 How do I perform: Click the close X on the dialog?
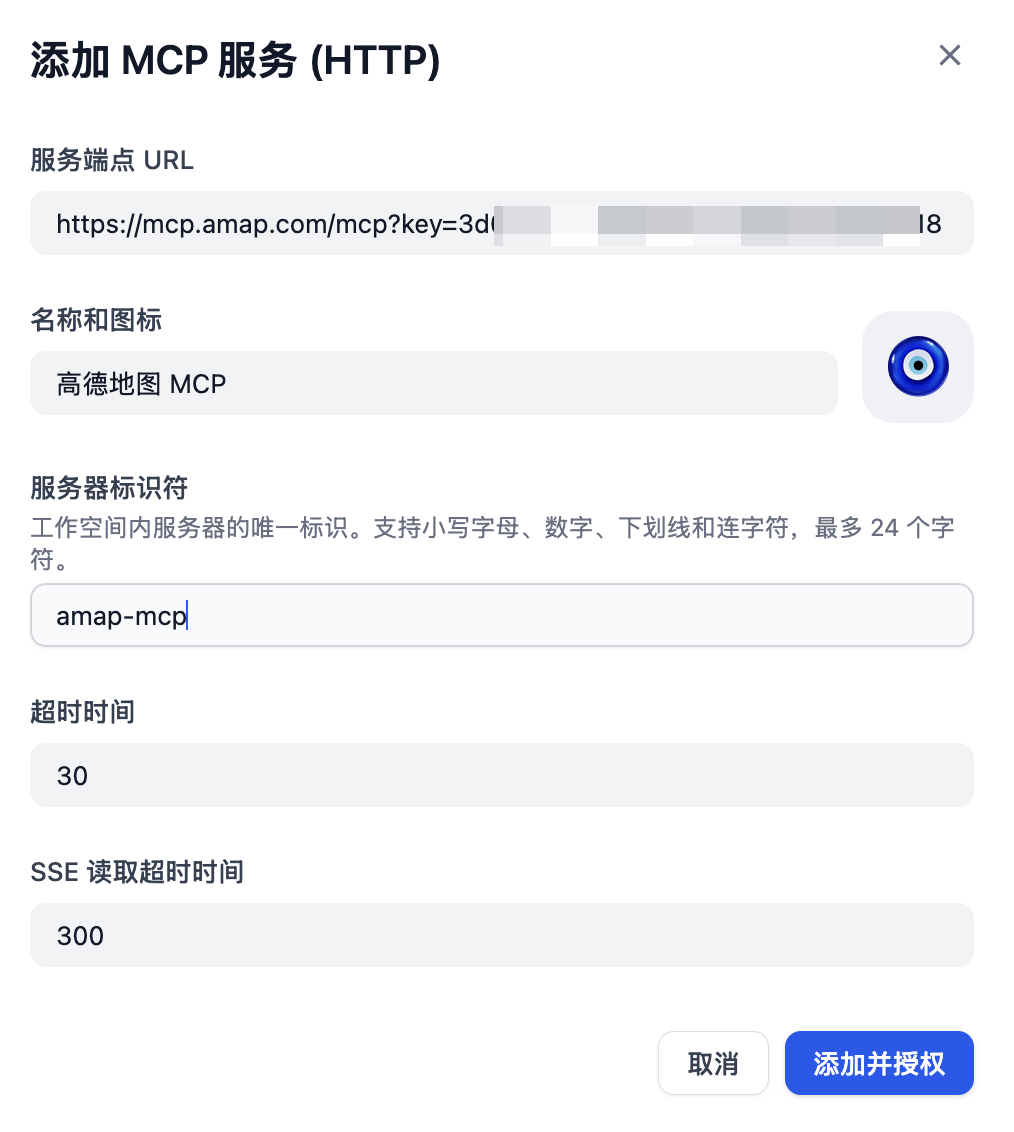click(948, 55)
